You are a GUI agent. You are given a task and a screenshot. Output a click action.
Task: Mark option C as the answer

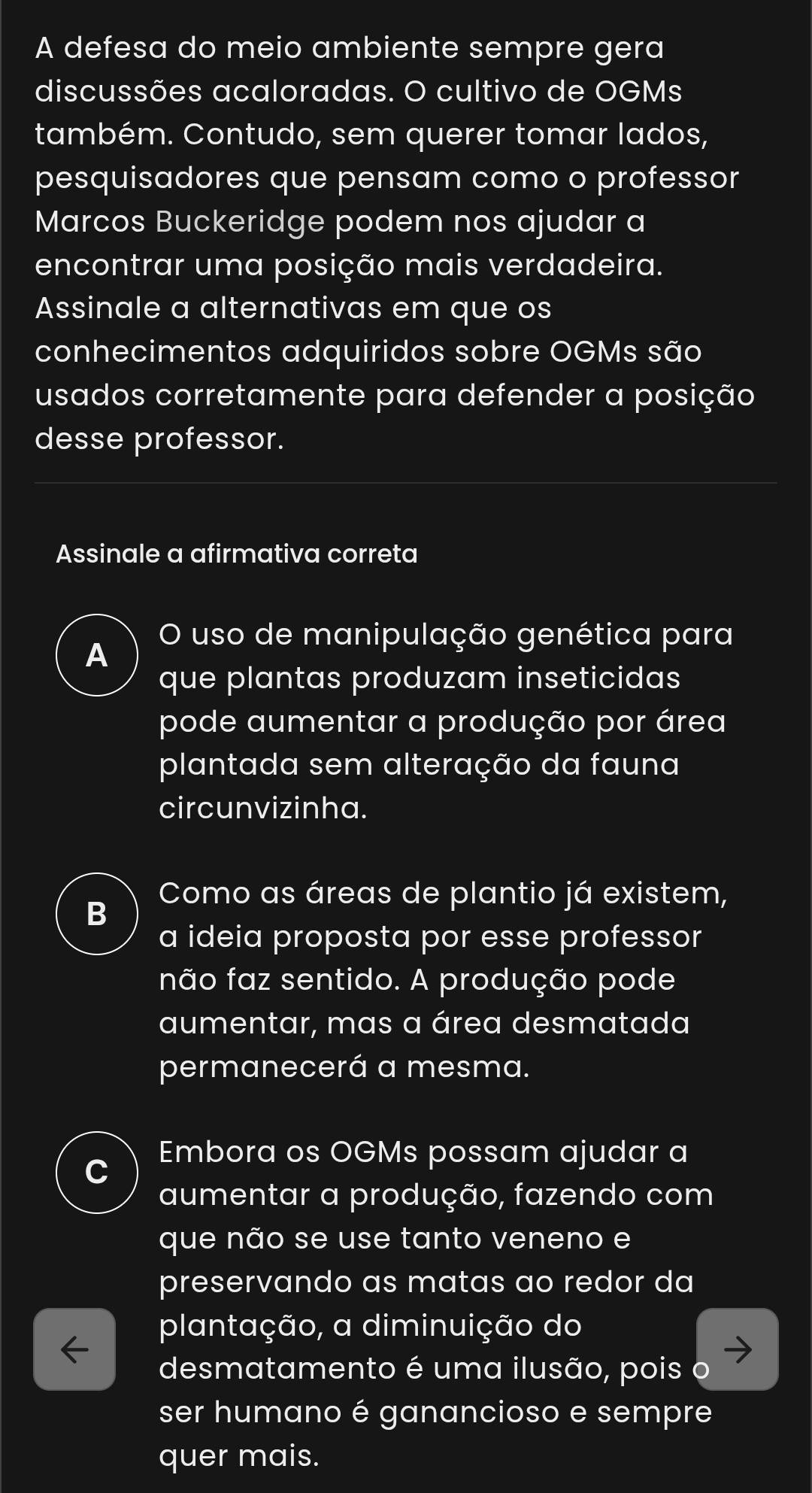click(x=97, y=1173)
